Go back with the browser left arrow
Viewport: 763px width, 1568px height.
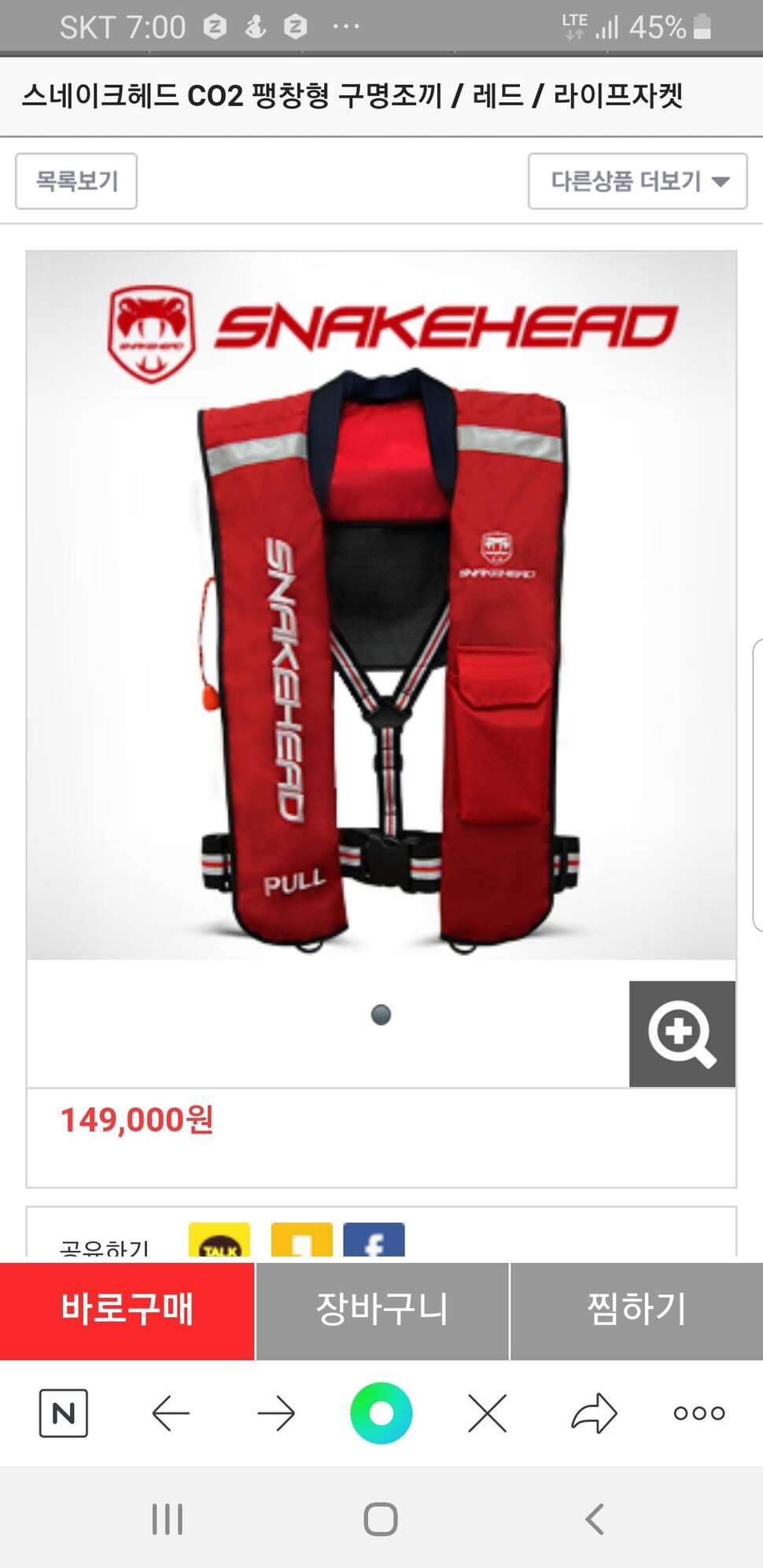pyautogui.click(x=171, y=1414)
